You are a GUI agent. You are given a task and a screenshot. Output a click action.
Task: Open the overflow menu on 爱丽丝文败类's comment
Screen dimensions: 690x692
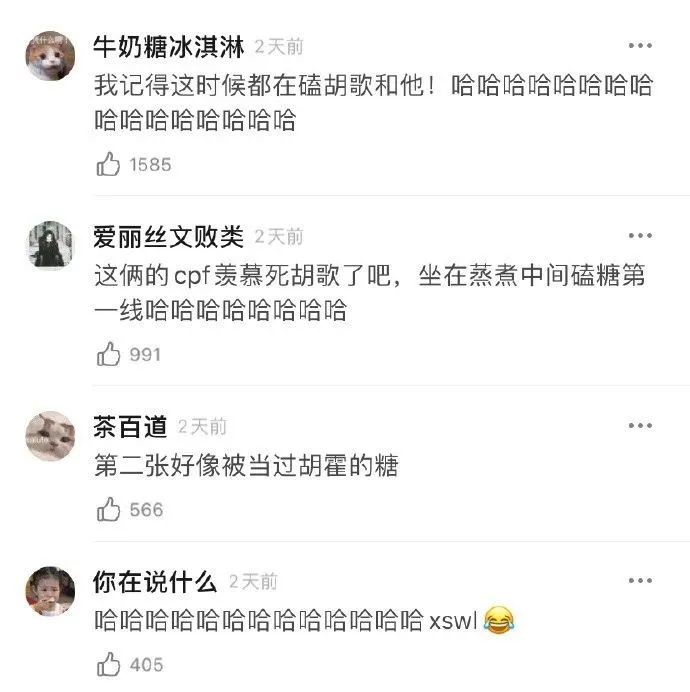(x=640, y=236)
